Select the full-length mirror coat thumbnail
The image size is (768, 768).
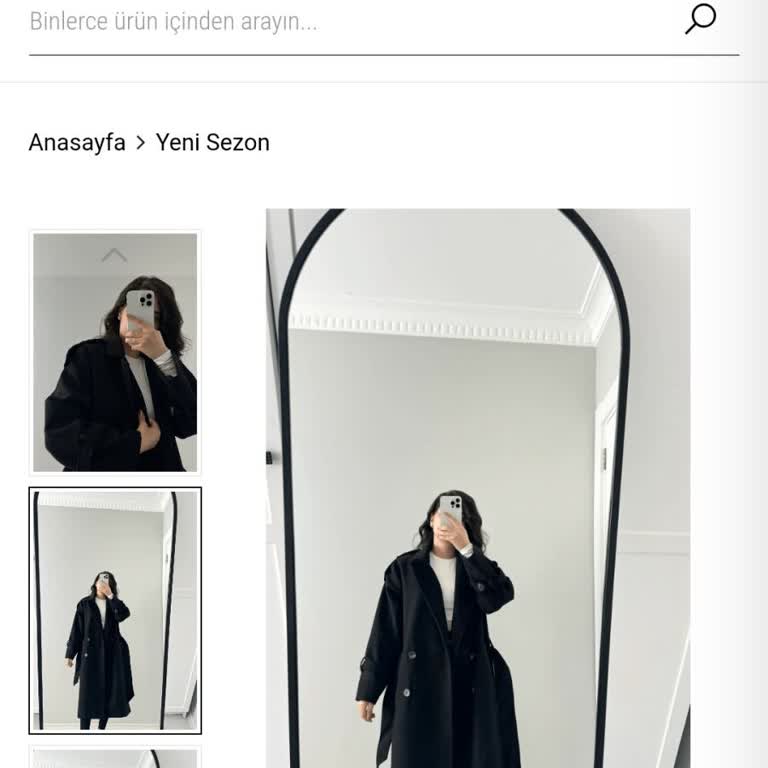tap(115, 610)
